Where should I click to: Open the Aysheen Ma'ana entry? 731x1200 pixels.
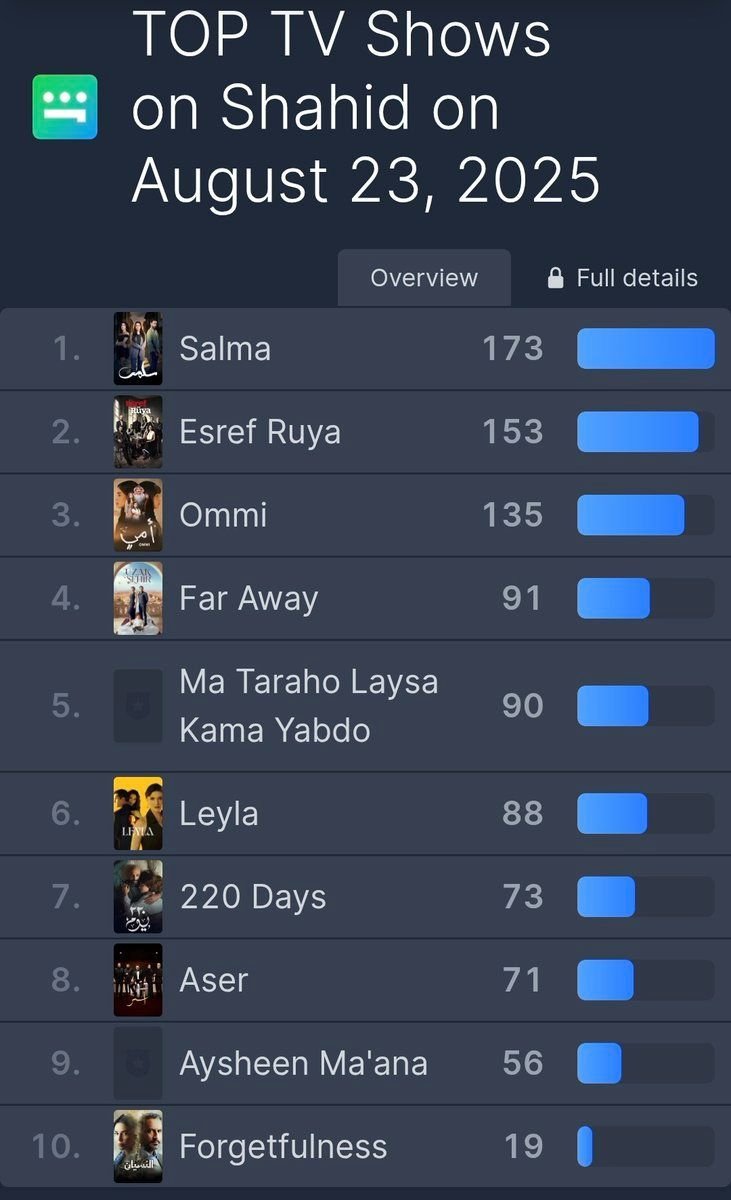(x=303, y=1063)
